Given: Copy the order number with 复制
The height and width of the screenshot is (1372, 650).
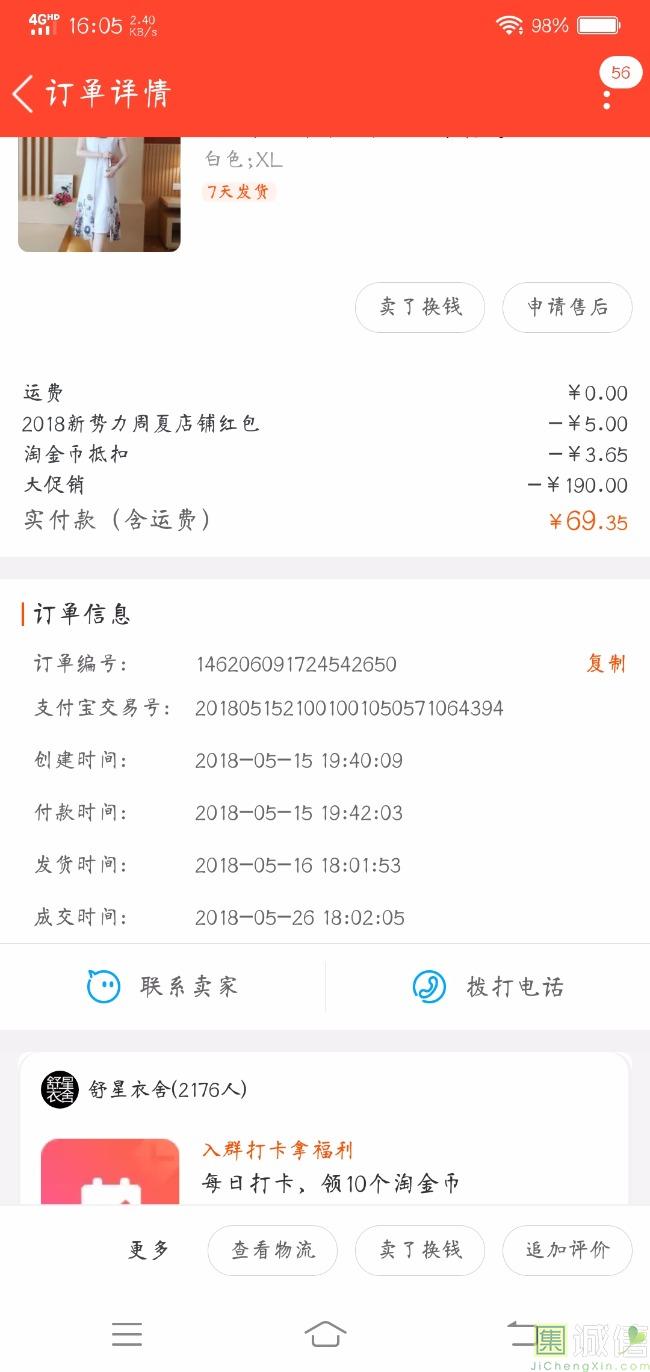Looking at the screenshot, I should click(x=605, y=664).
